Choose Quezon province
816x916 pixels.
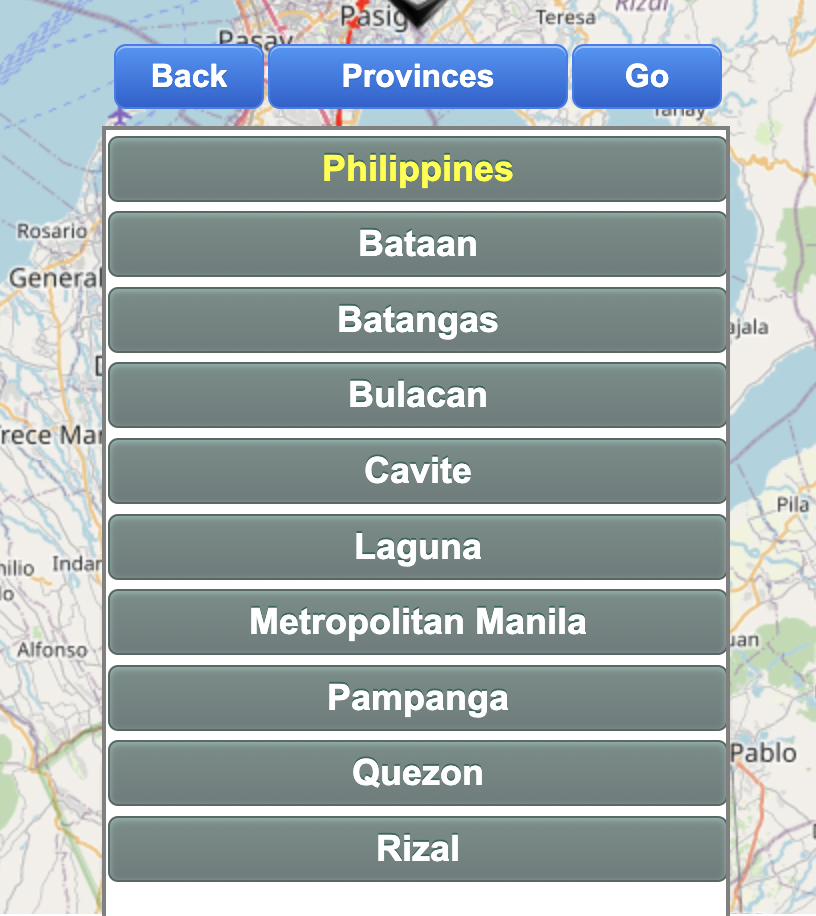point(417,773)
